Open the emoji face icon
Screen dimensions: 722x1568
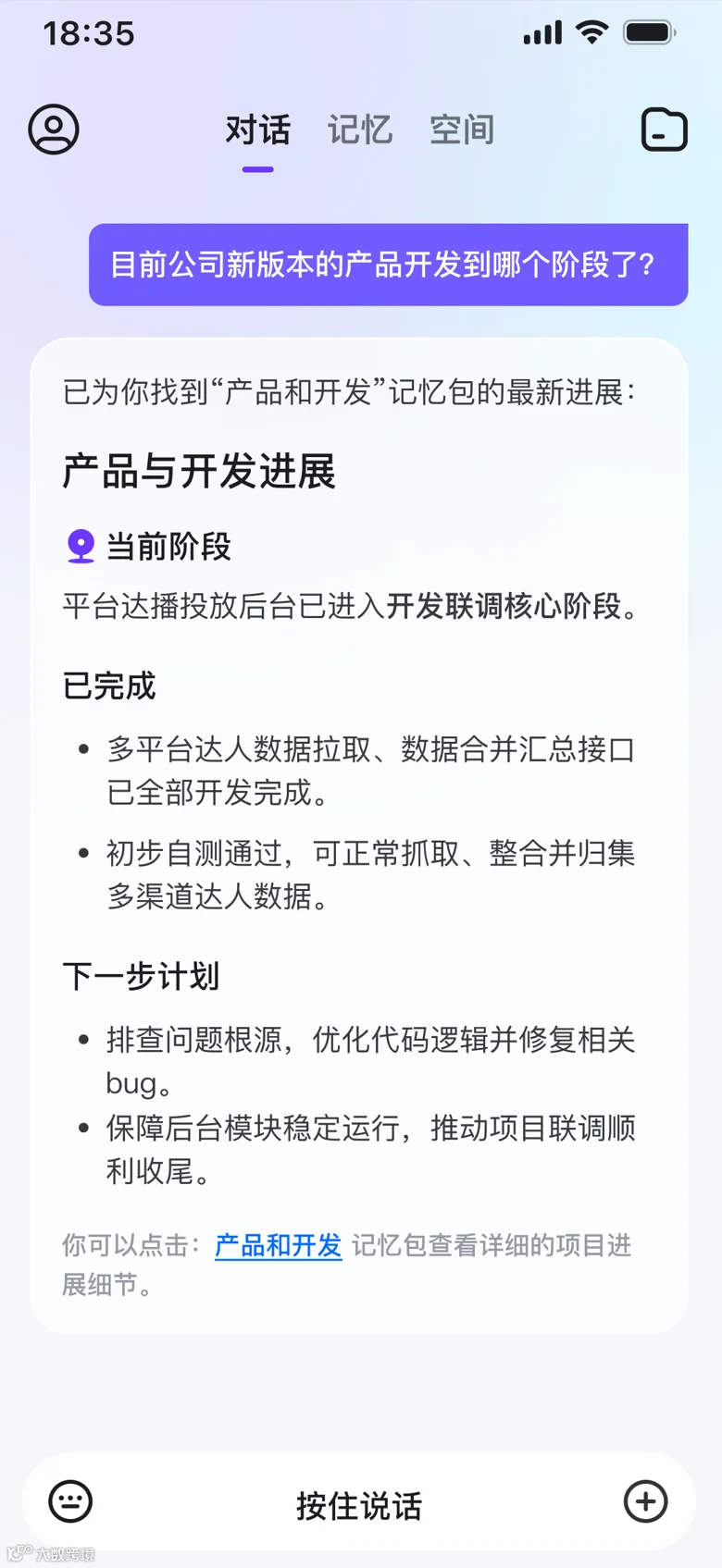click(70, 1501)
